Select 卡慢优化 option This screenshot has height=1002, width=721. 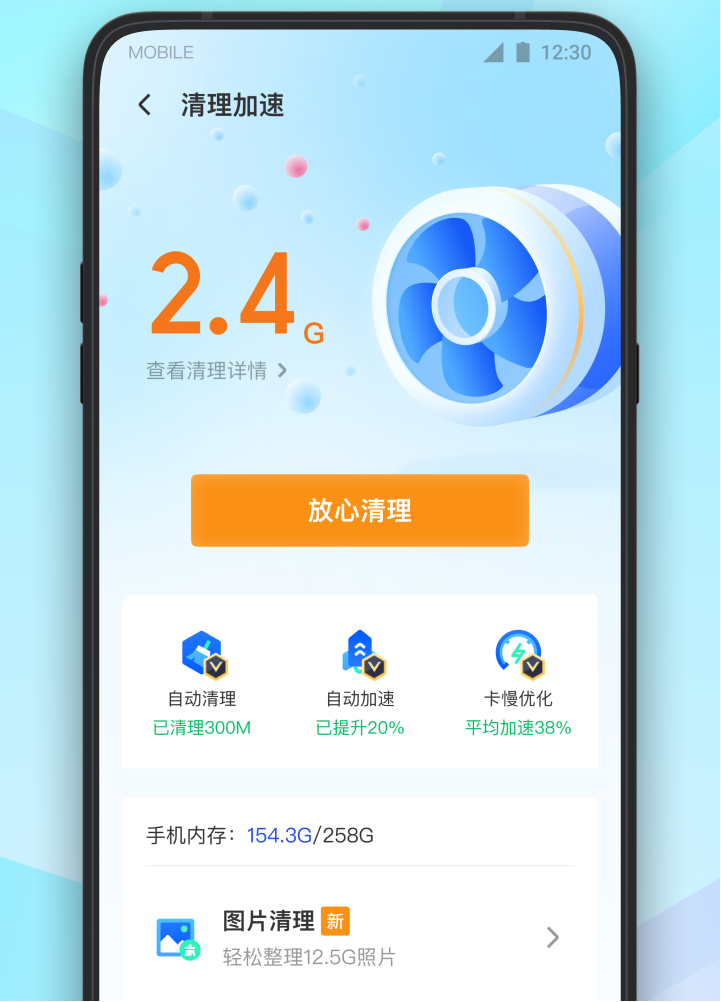click(518, 681)
